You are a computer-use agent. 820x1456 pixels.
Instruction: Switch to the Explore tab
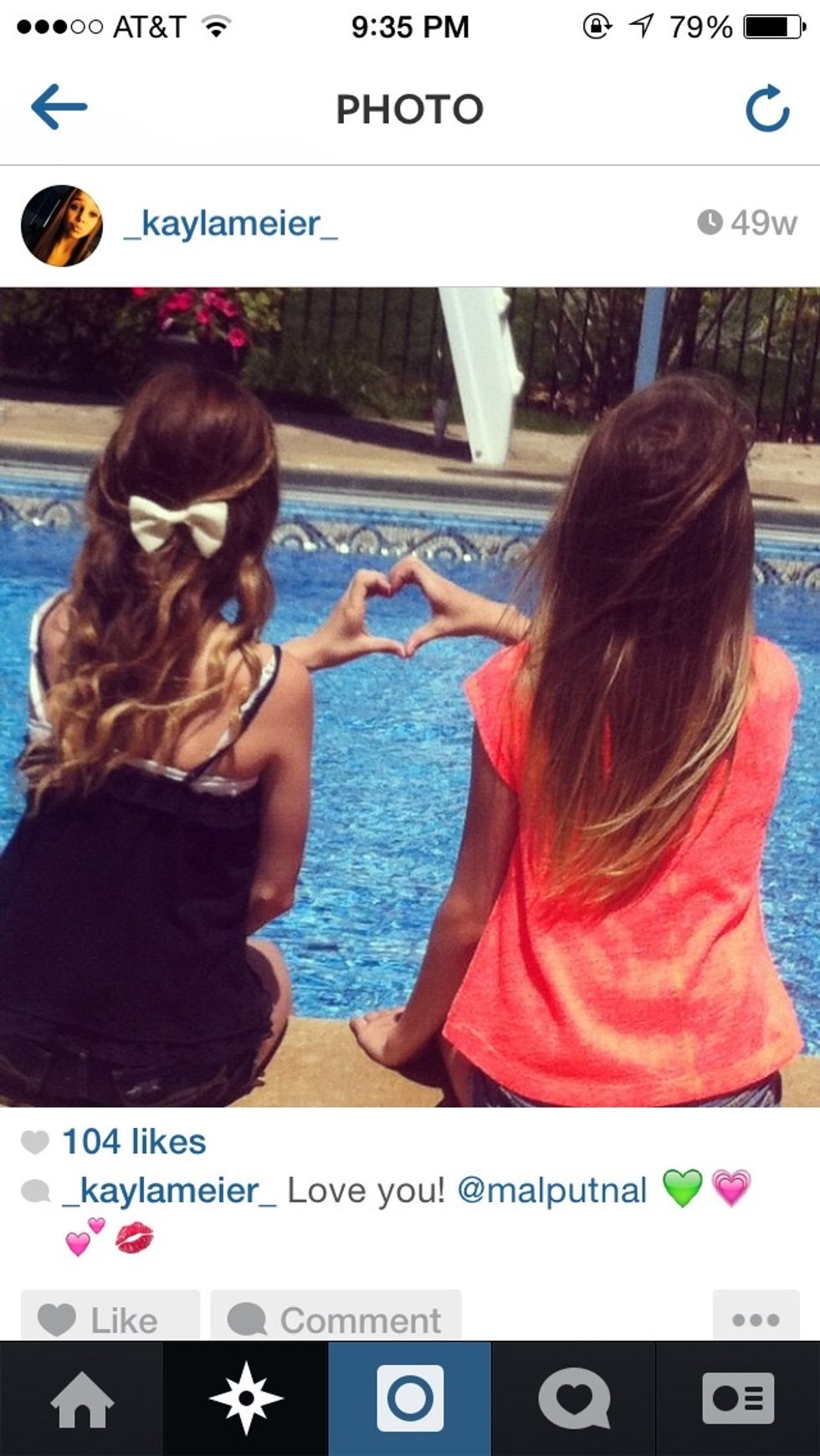tap(245, 1399)
